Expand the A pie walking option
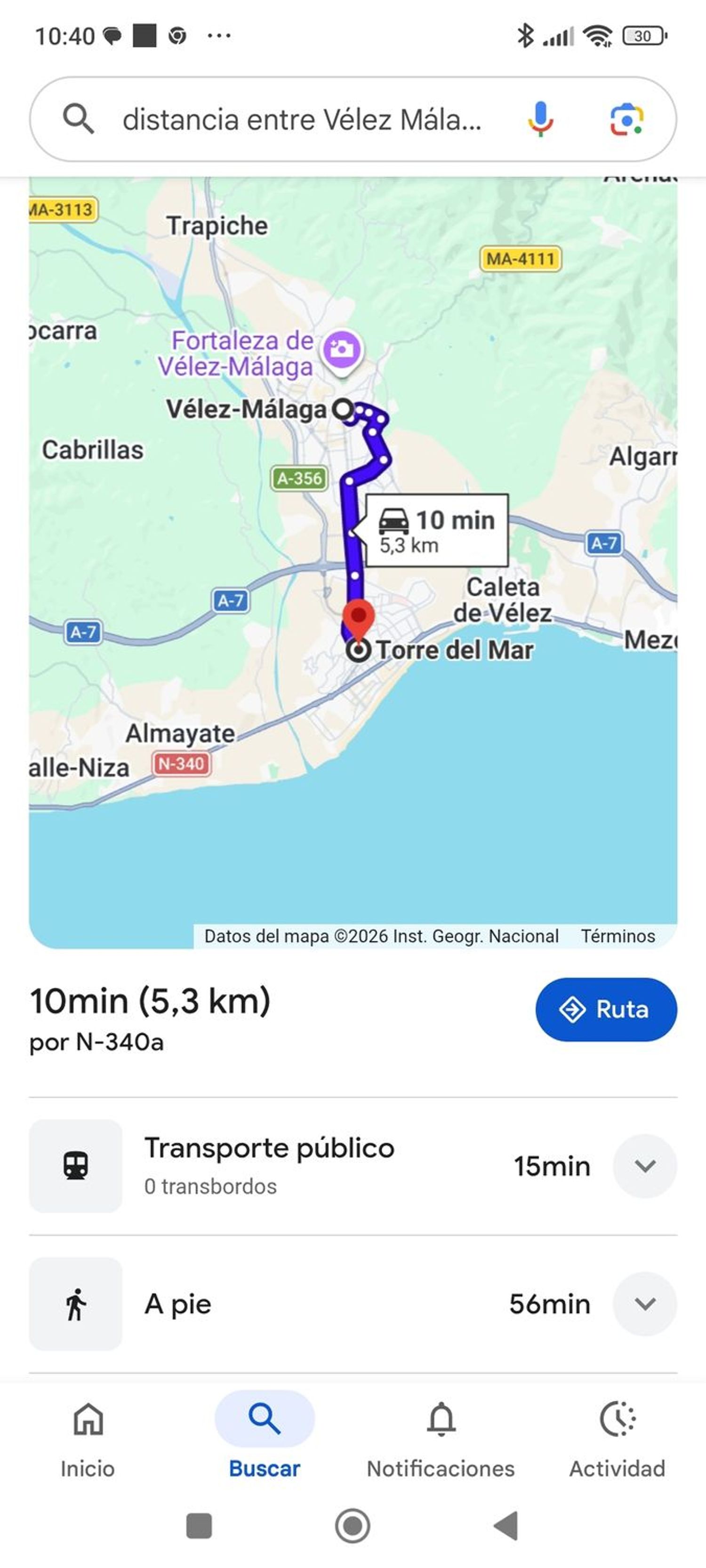Image resolution: width=706 pixels, height=1568 pixels. click(x=644, y=1303)
